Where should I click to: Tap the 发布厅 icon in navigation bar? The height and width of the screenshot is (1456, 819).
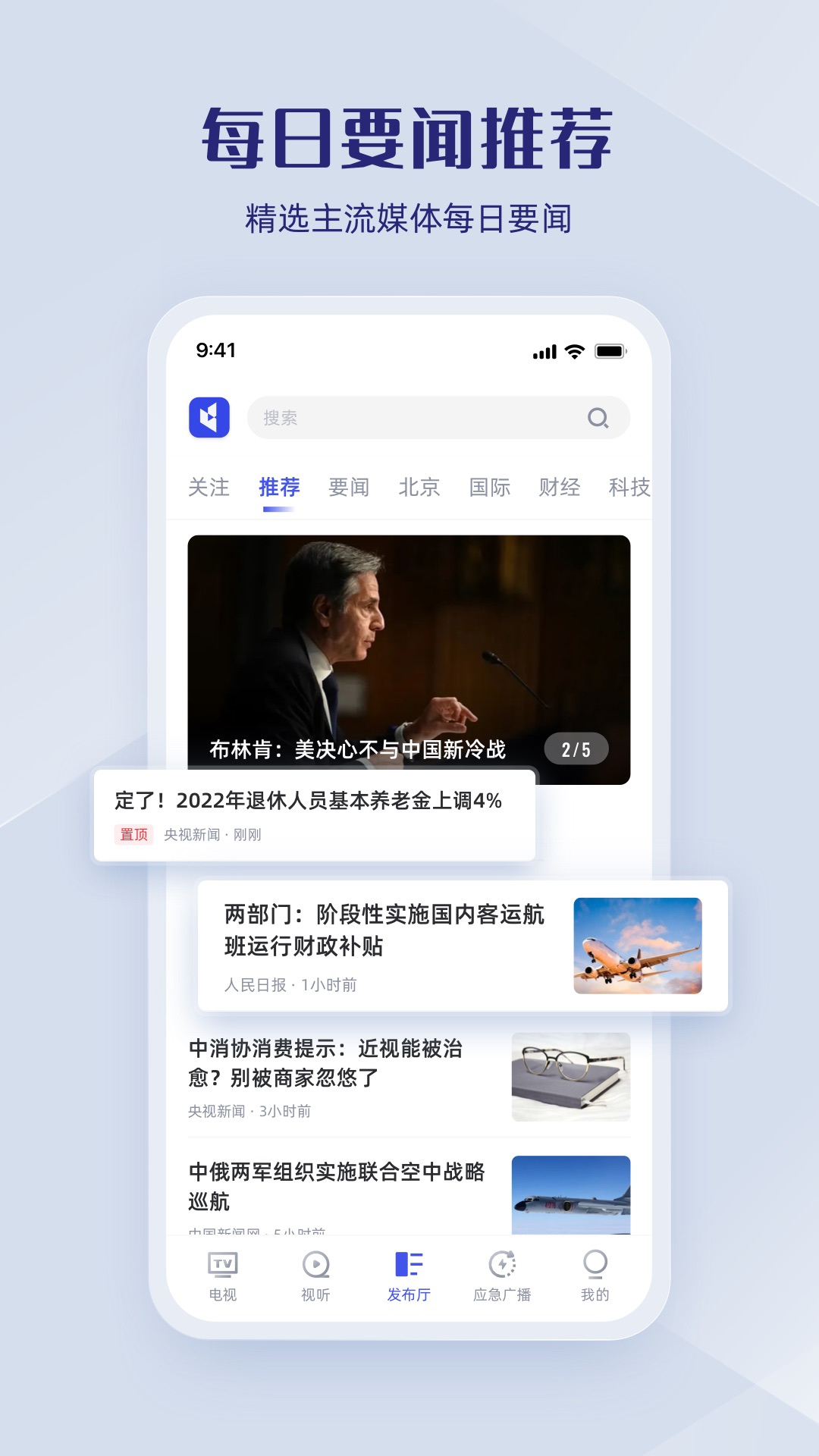click(408, 1263)
